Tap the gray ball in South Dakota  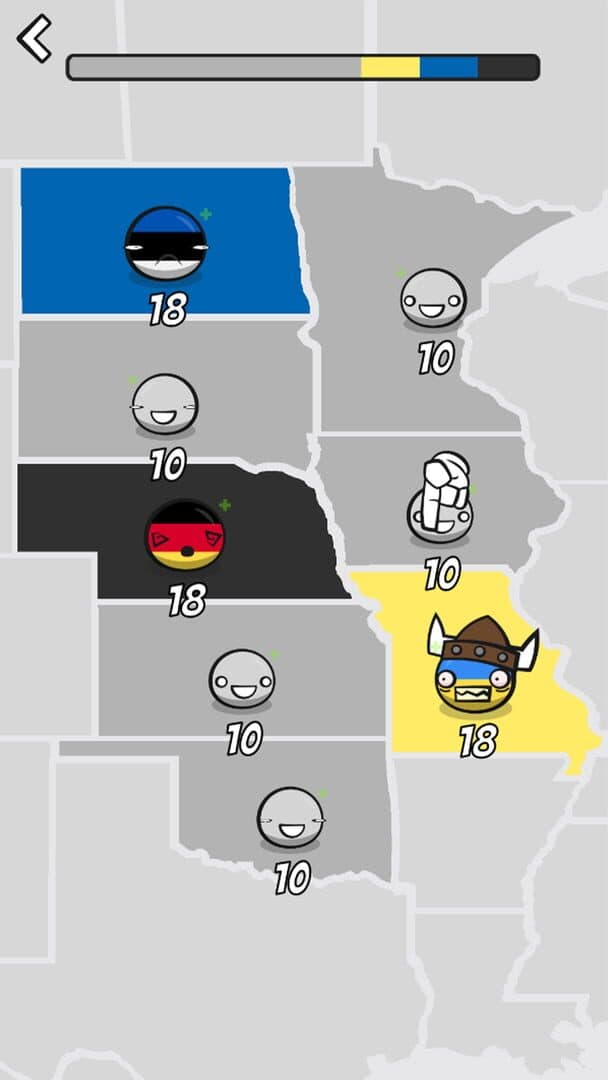point(165,404)
